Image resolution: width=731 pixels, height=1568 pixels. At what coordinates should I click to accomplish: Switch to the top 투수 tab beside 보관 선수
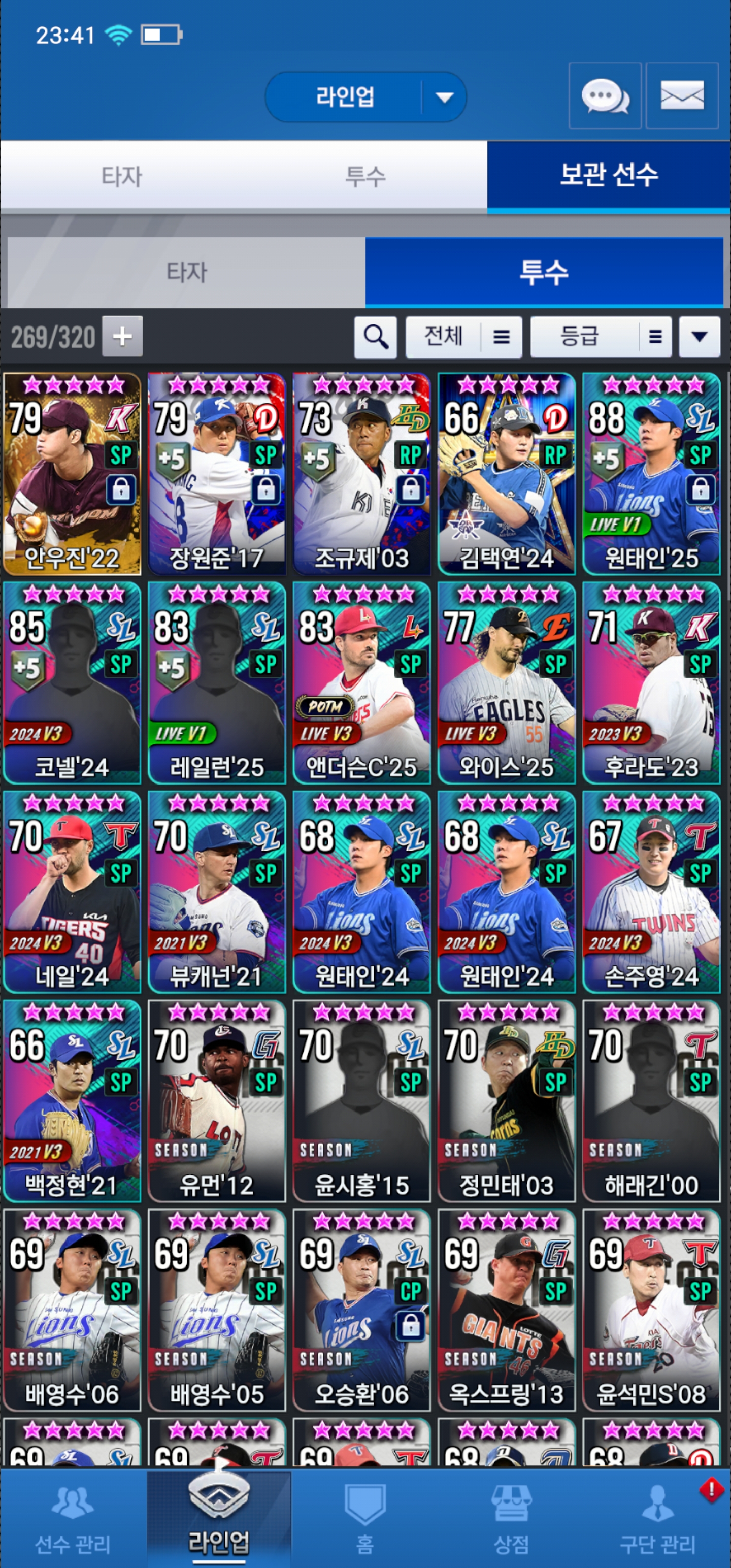coord(365,176)
